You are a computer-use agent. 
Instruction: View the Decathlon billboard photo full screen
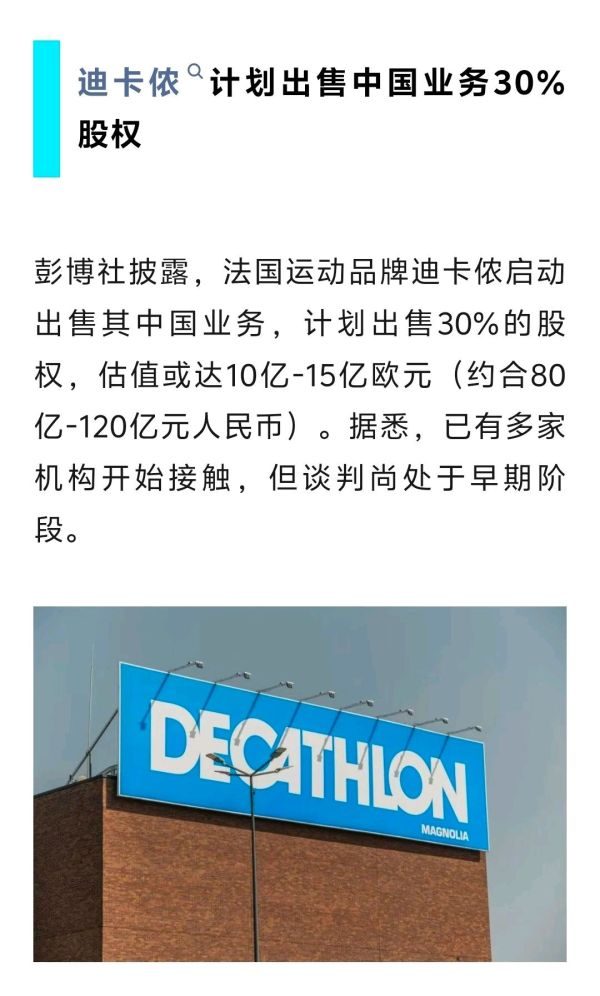tap(300, 783)
